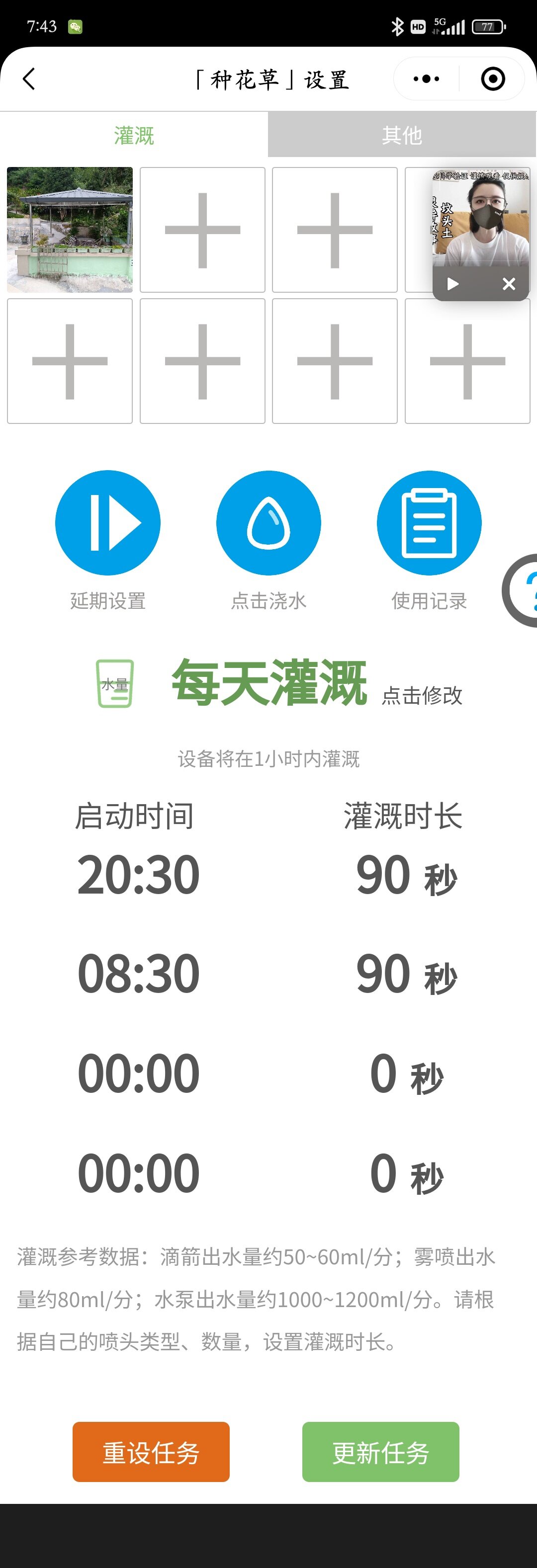This screenshot has width=537, height=1568.
Task: Tap 更新任务 to update tasks
Action: (x=380, y=1452)
